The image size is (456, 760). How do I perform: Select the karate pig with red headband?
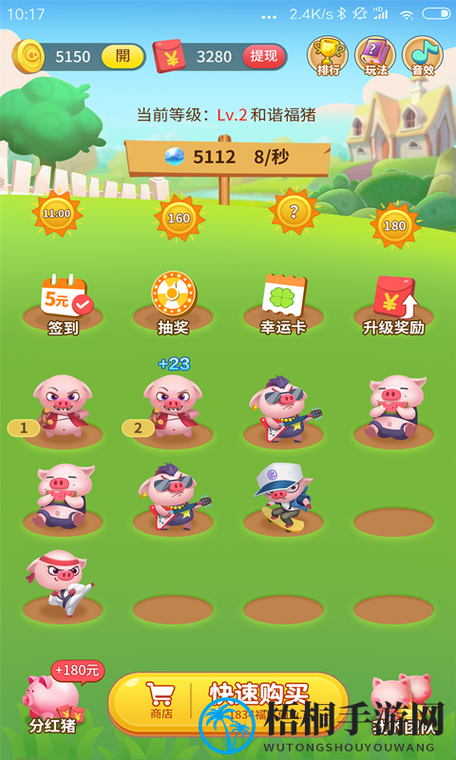pyautogui.click(x=61, y=582)
